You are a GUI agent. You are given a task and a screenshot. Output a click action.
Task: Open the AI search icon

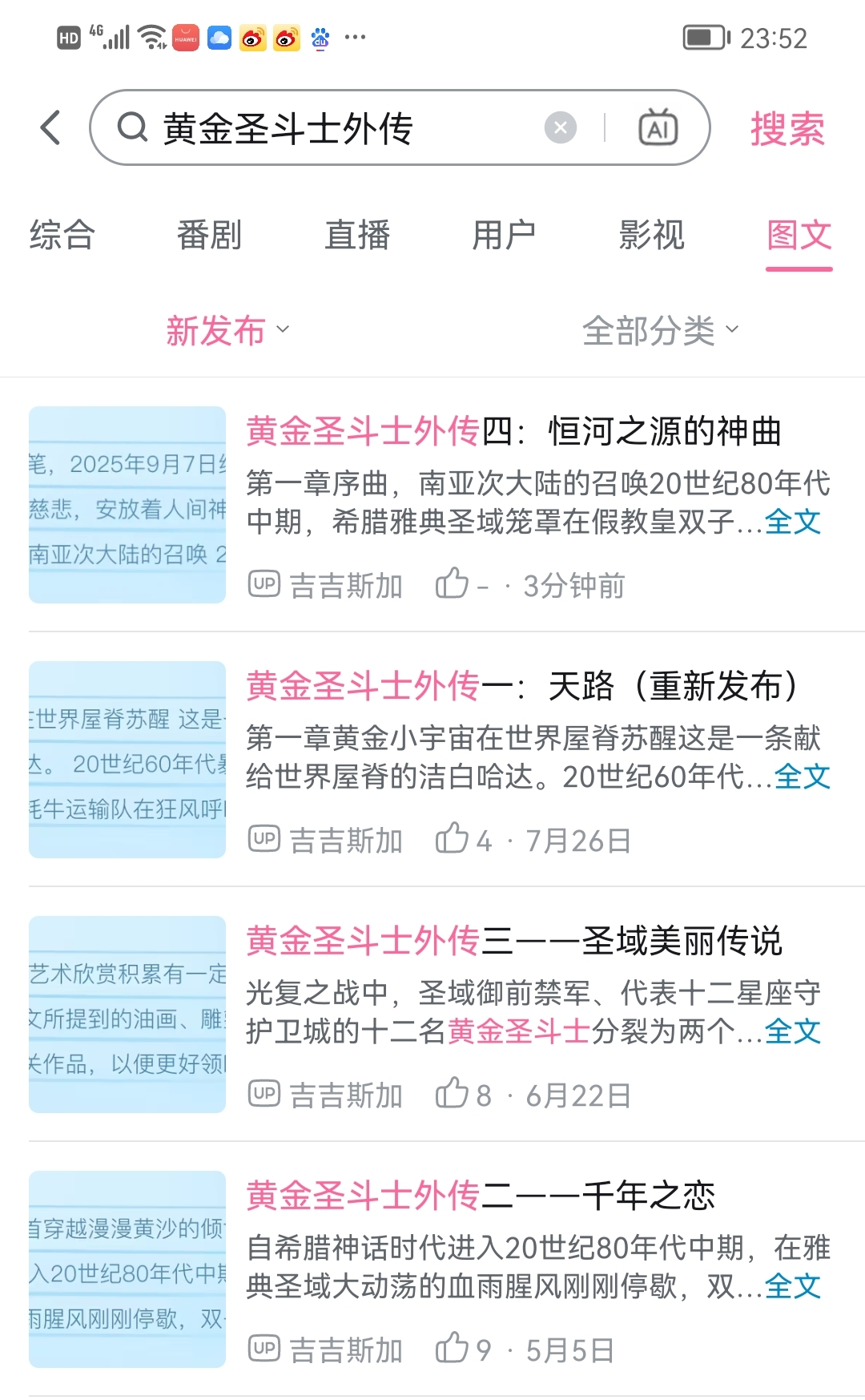(x=658, y=127)
